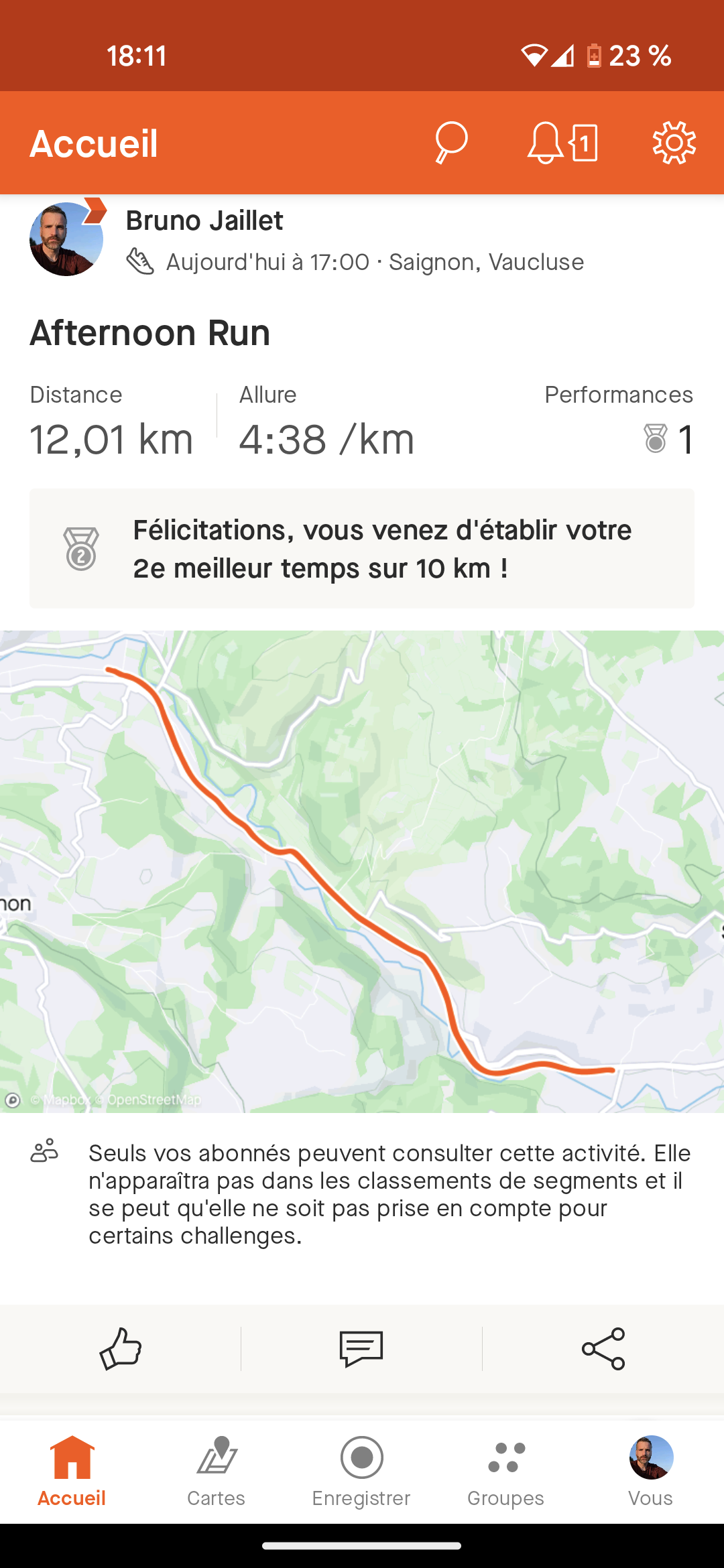Switch to the Cartes tab
724x1568 pixels.
coord(217,1472)
